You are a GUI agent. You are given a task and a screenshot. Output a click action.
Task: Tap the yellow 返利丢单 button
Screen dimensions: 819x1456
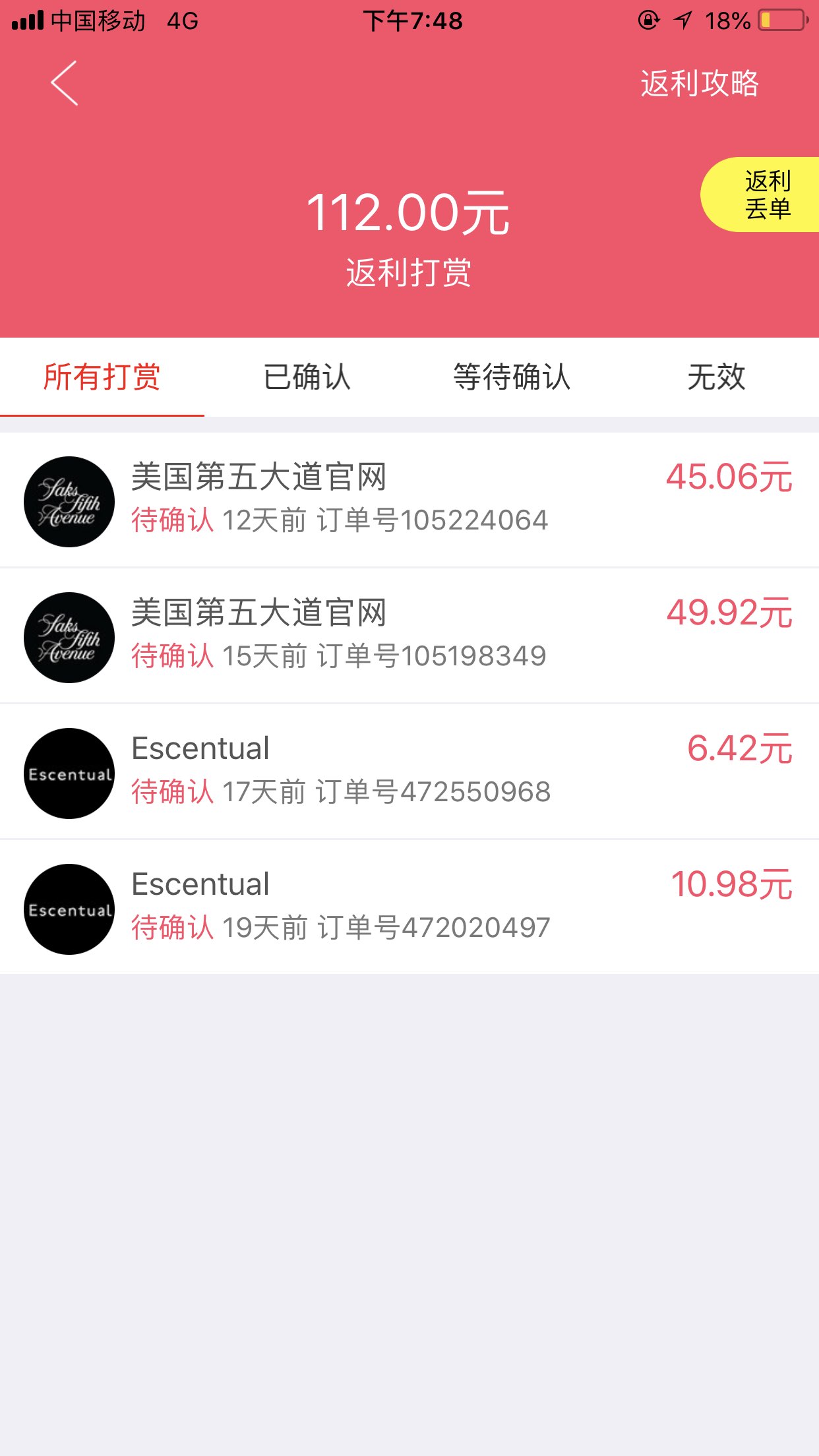tap(760, 195)
